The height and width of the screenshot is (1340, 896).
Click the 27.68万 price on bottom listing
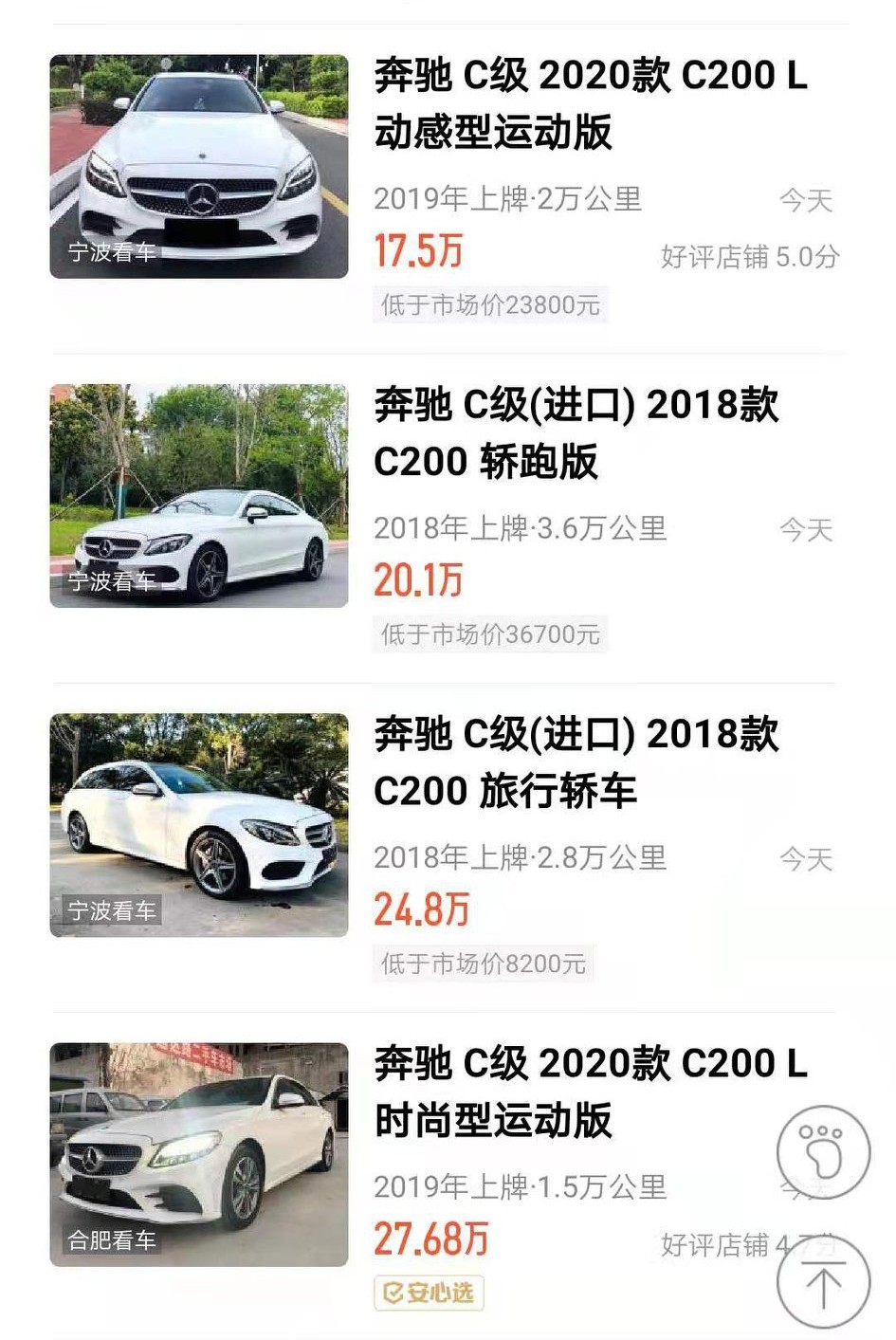click(x=432, y=1239)
